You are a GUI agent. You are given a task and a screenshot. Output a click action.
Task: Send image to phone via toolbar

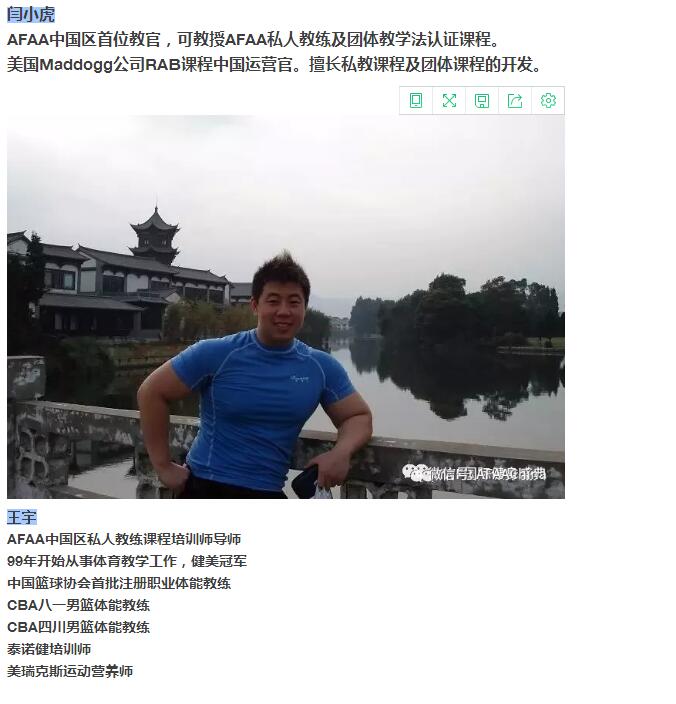(x=416, y=100)
